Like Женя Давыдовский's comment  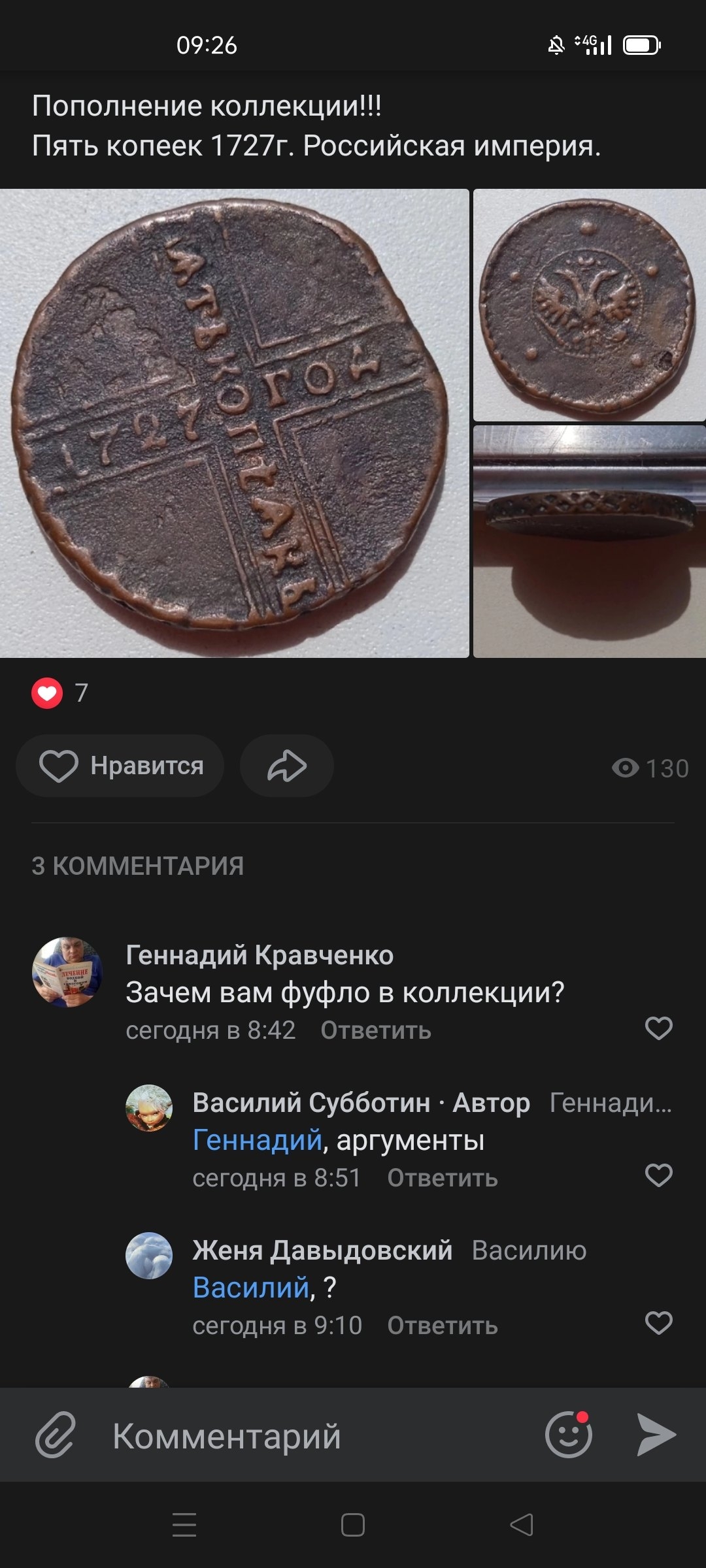[658, 1323]
